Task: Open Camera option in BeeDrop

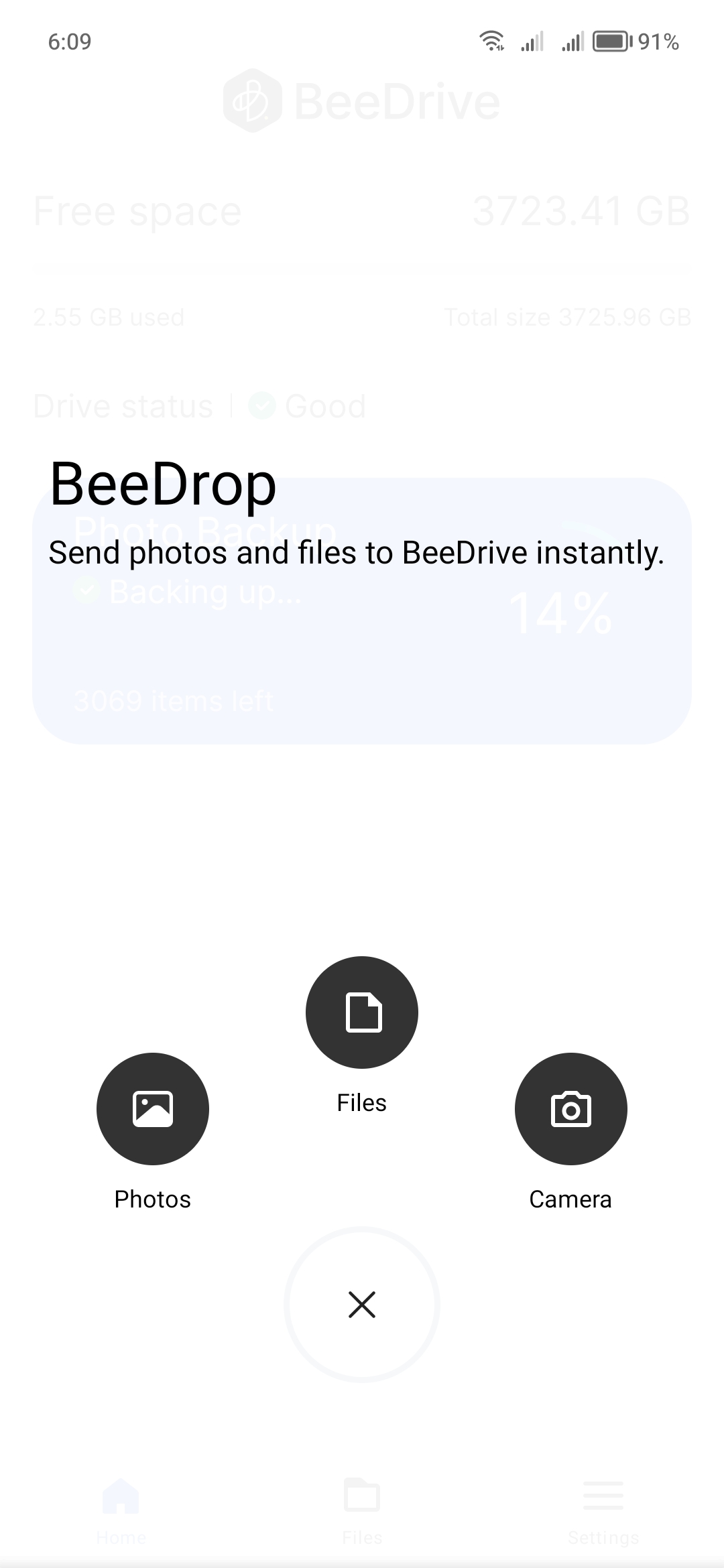Action: click(x=570, y=1109)
